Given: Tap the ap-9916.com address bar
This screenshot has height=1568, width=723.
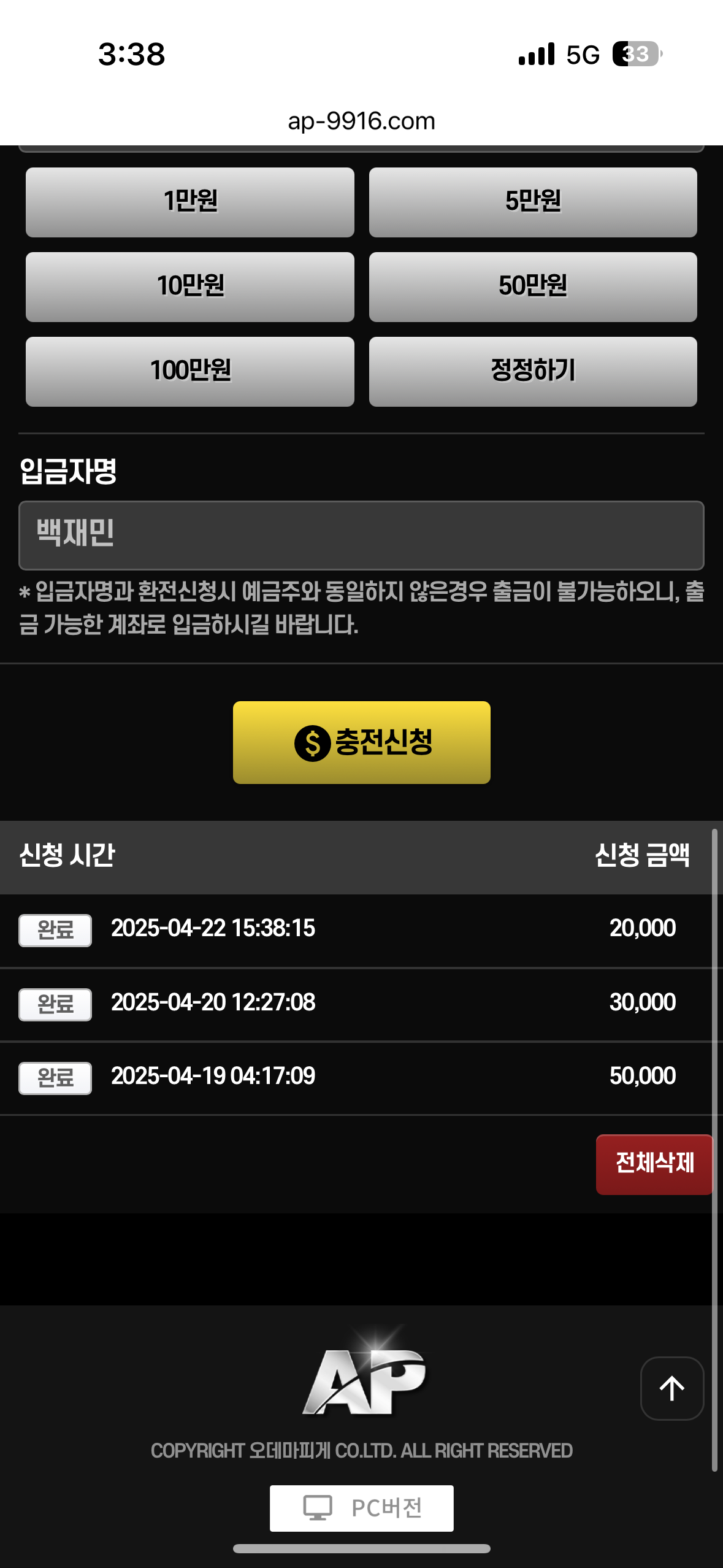Looking at the screenshot, I should [361, 121].
